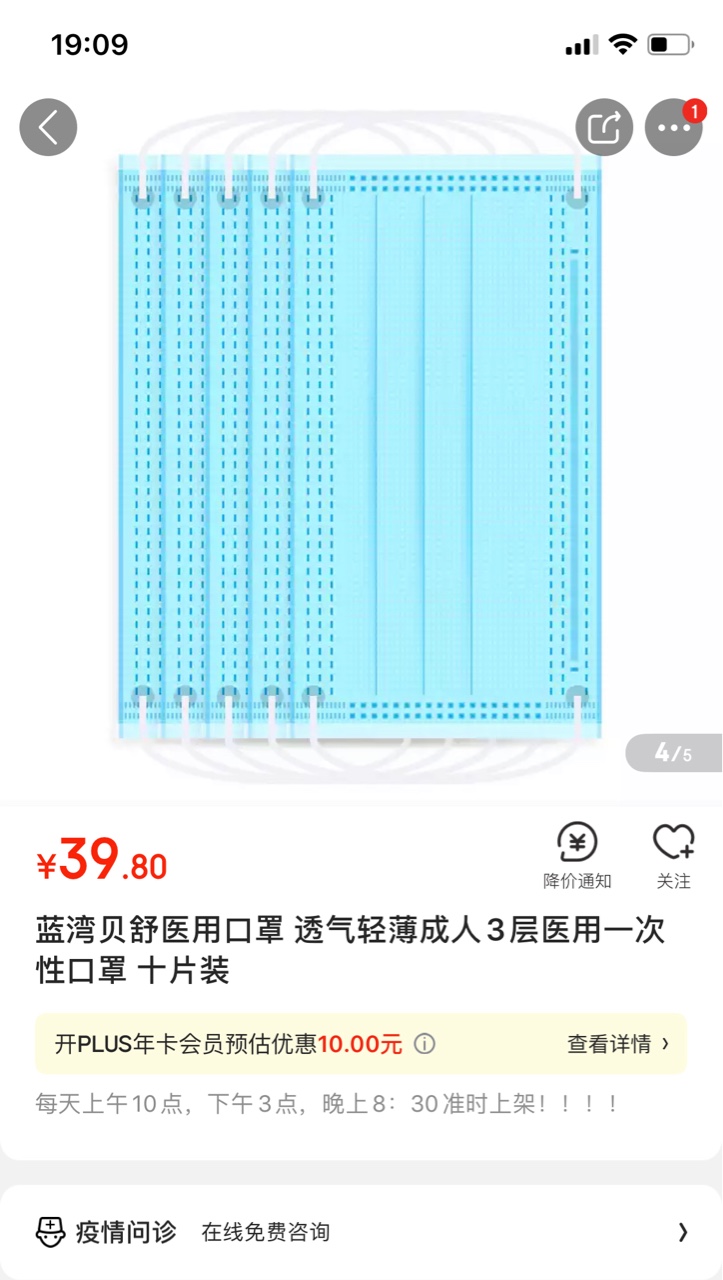
Task: Share this mask product
Action: coord(604,127)
